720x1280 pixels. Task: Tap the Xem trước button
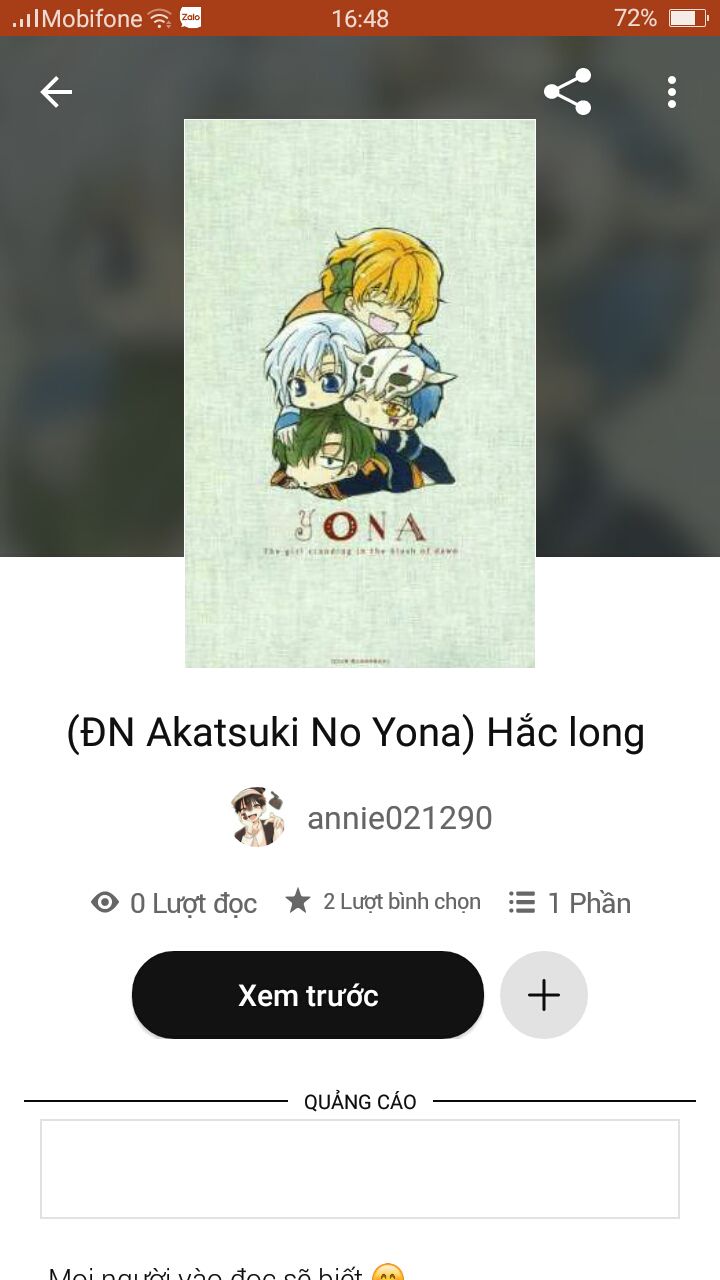(x=308, y=995)
